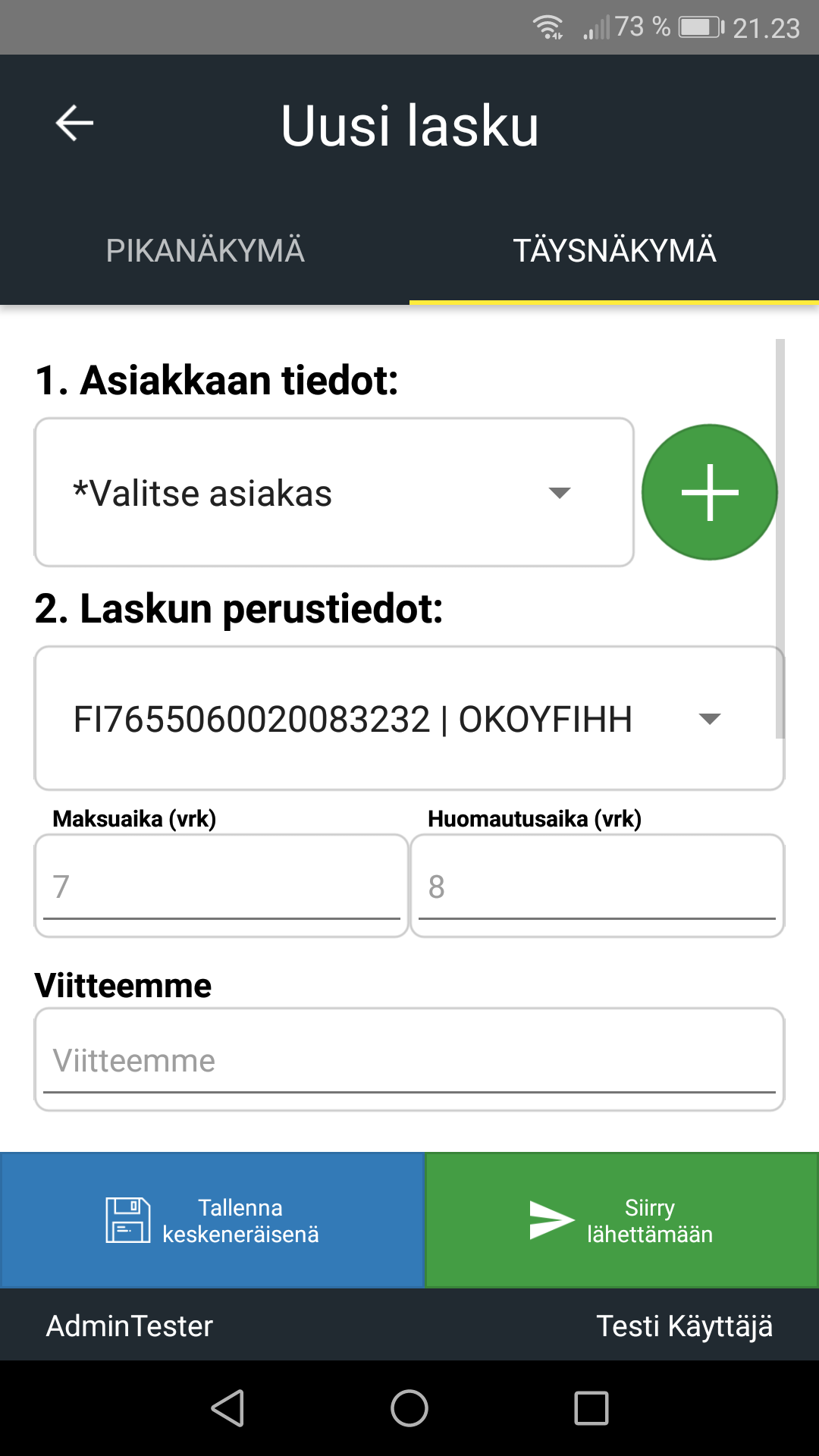Edit the Huomautusaika (vrk) field
Screen dimensions: 819x1456
click(x=598, y=886)
